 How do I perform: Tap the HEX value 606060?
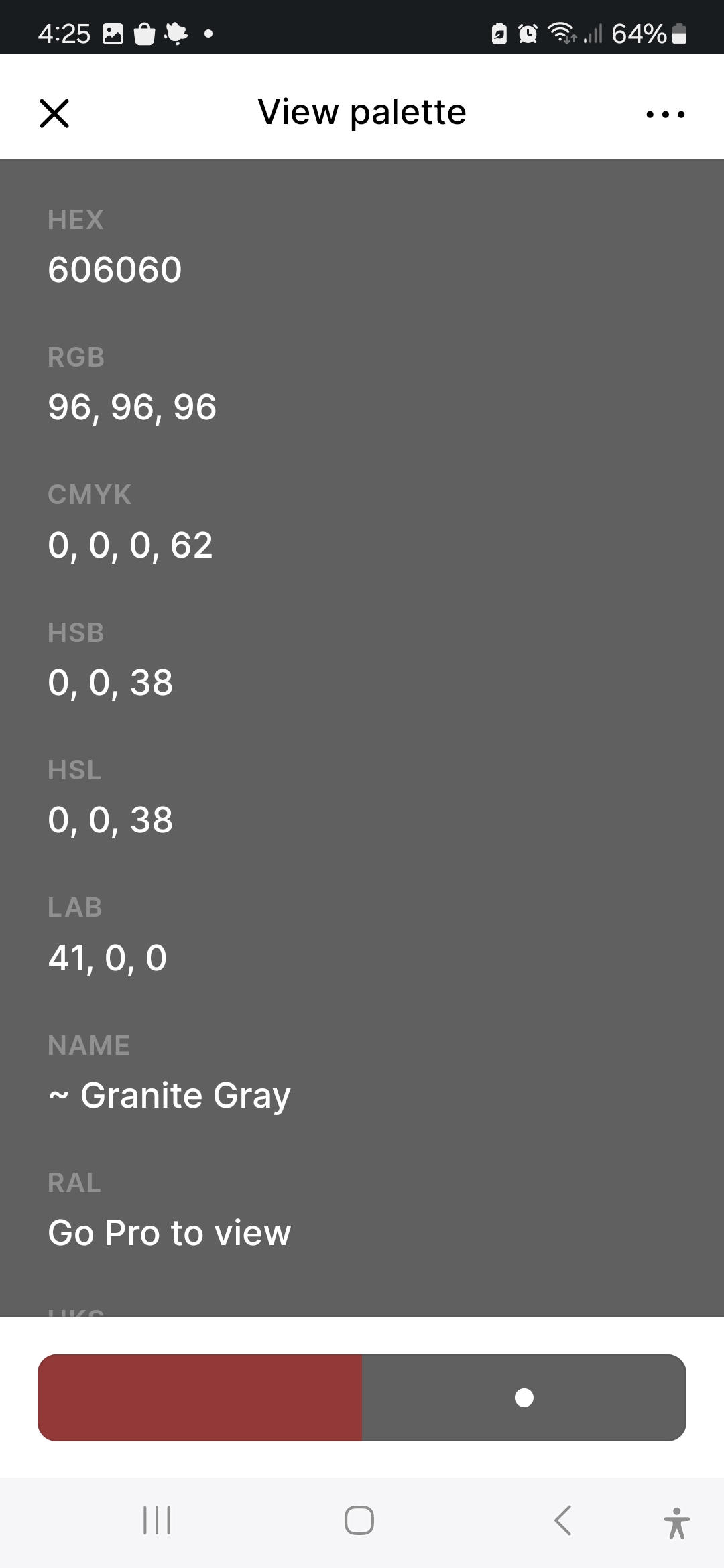(115, 269)
